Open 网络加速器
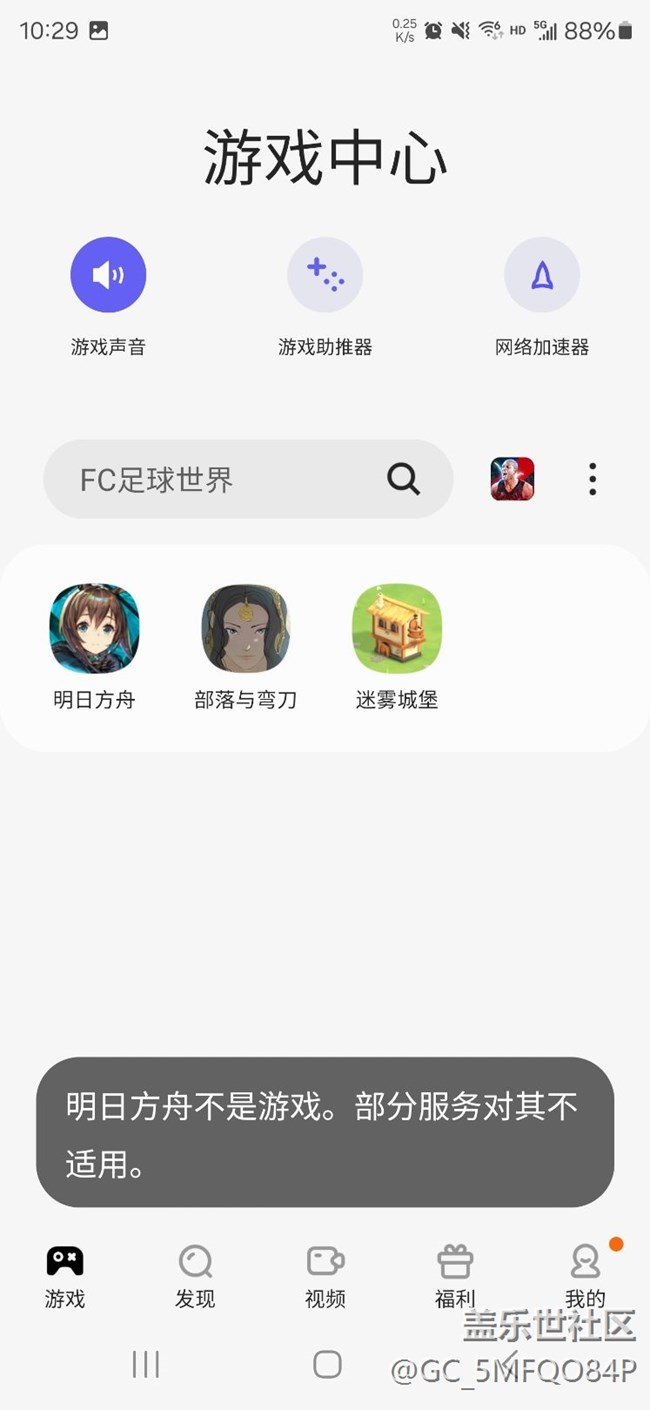This screenshot has width=650, height=1410. click(542, 275)
